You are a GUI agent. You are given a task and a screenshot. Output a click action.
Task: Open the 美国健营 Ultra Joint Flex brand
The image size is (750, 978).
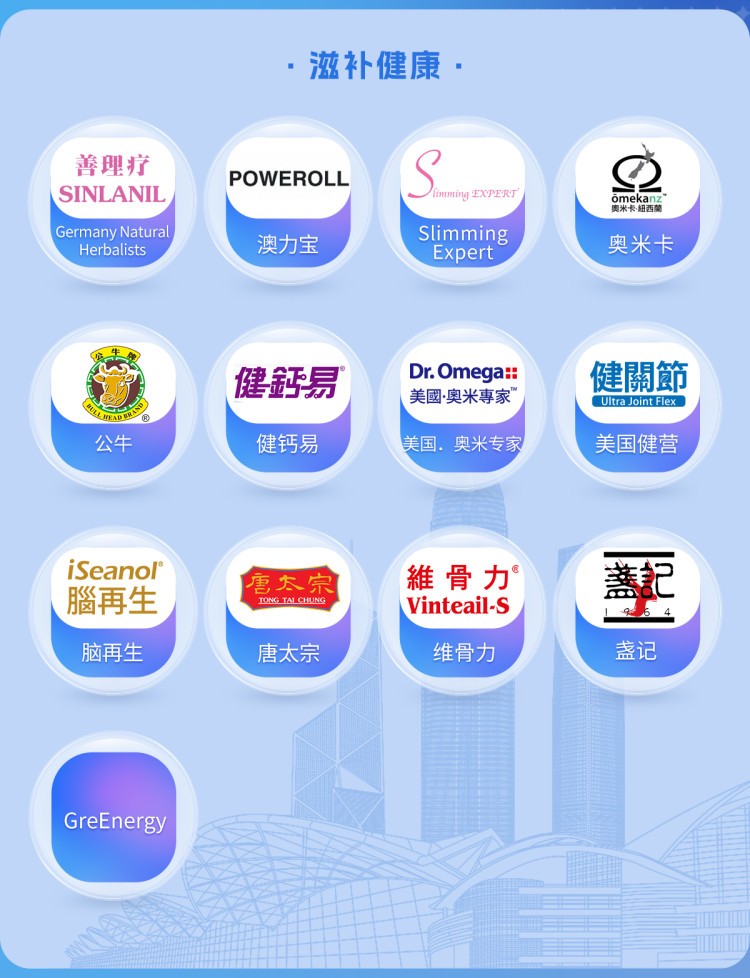tap(638, 405)
